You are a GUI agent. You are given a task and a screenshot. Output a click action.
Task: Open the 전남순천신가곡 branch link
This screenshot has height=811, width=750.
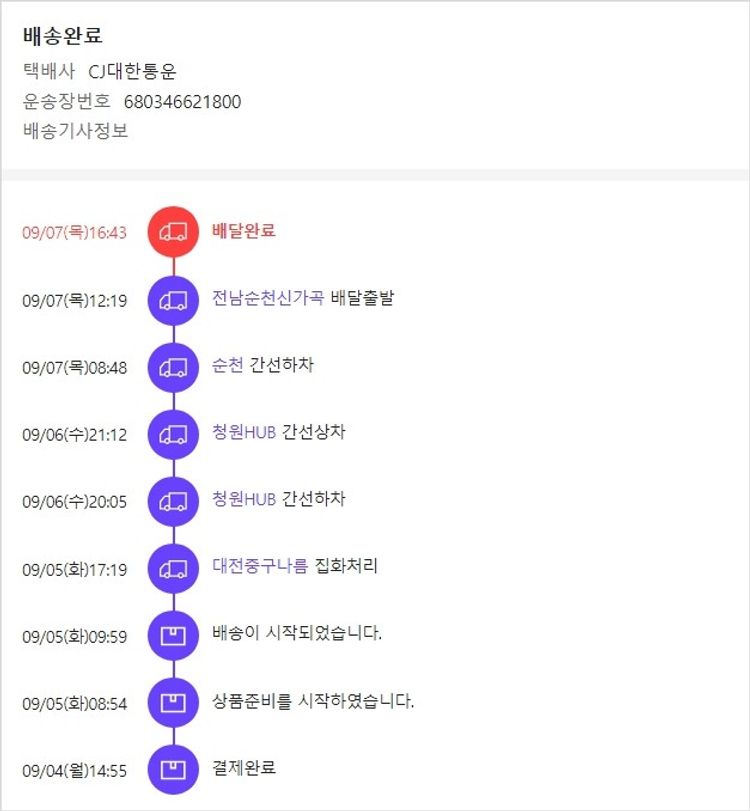tap(268, 298)
